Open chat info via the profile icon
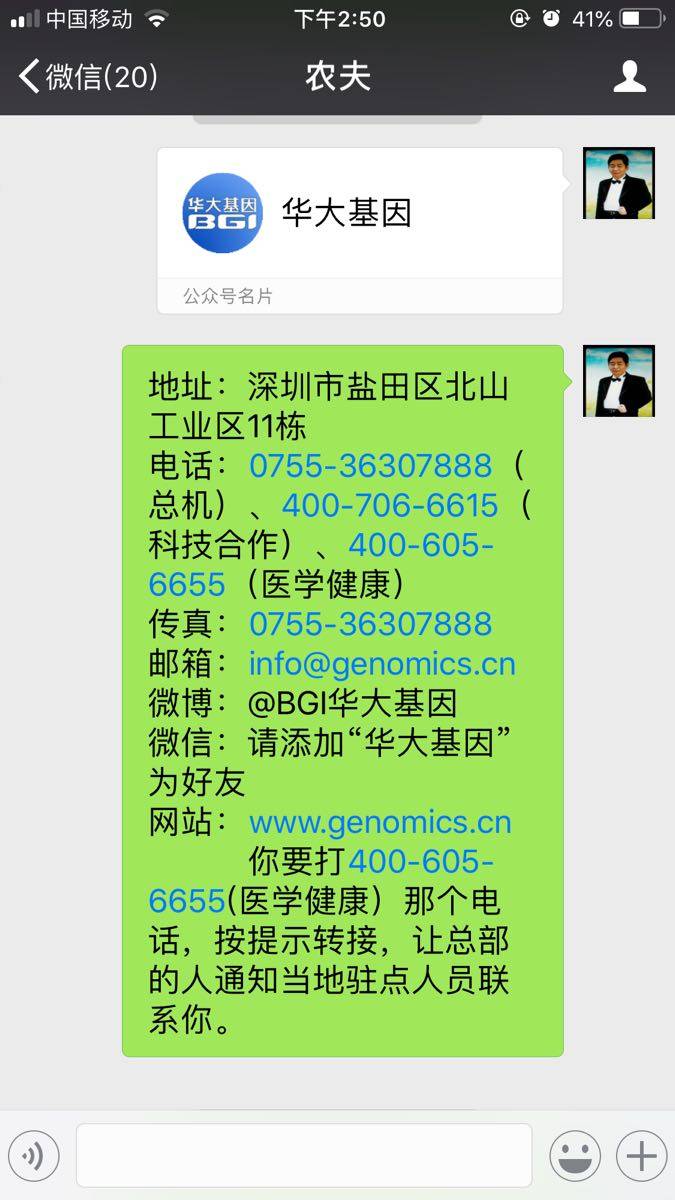 pyautogui.click(x=629, y=77)
